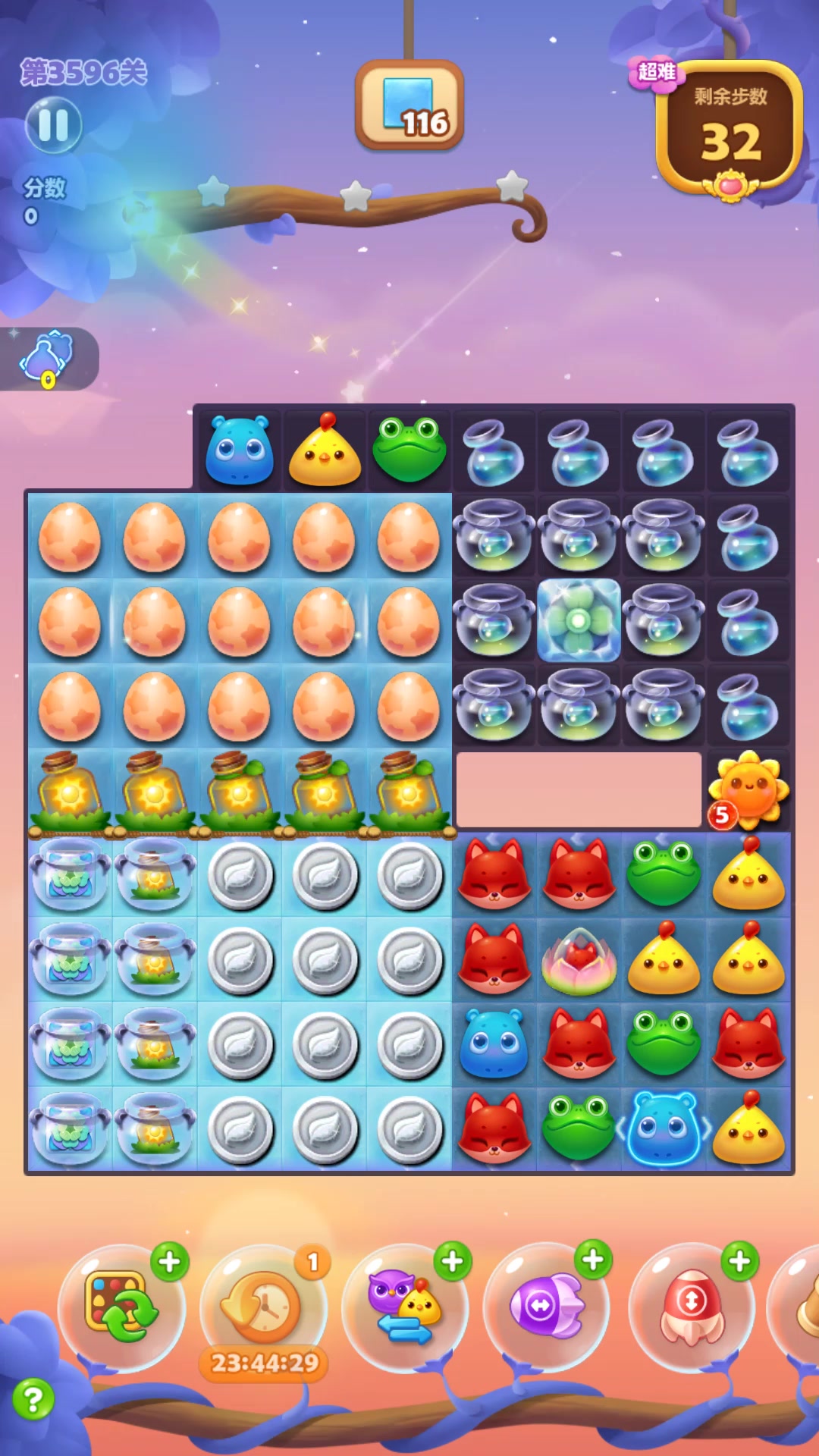The height and width of the screenshot is (1456, 819).
Task: Select the top-row green frog piece
Action: [x=409, y=450]
